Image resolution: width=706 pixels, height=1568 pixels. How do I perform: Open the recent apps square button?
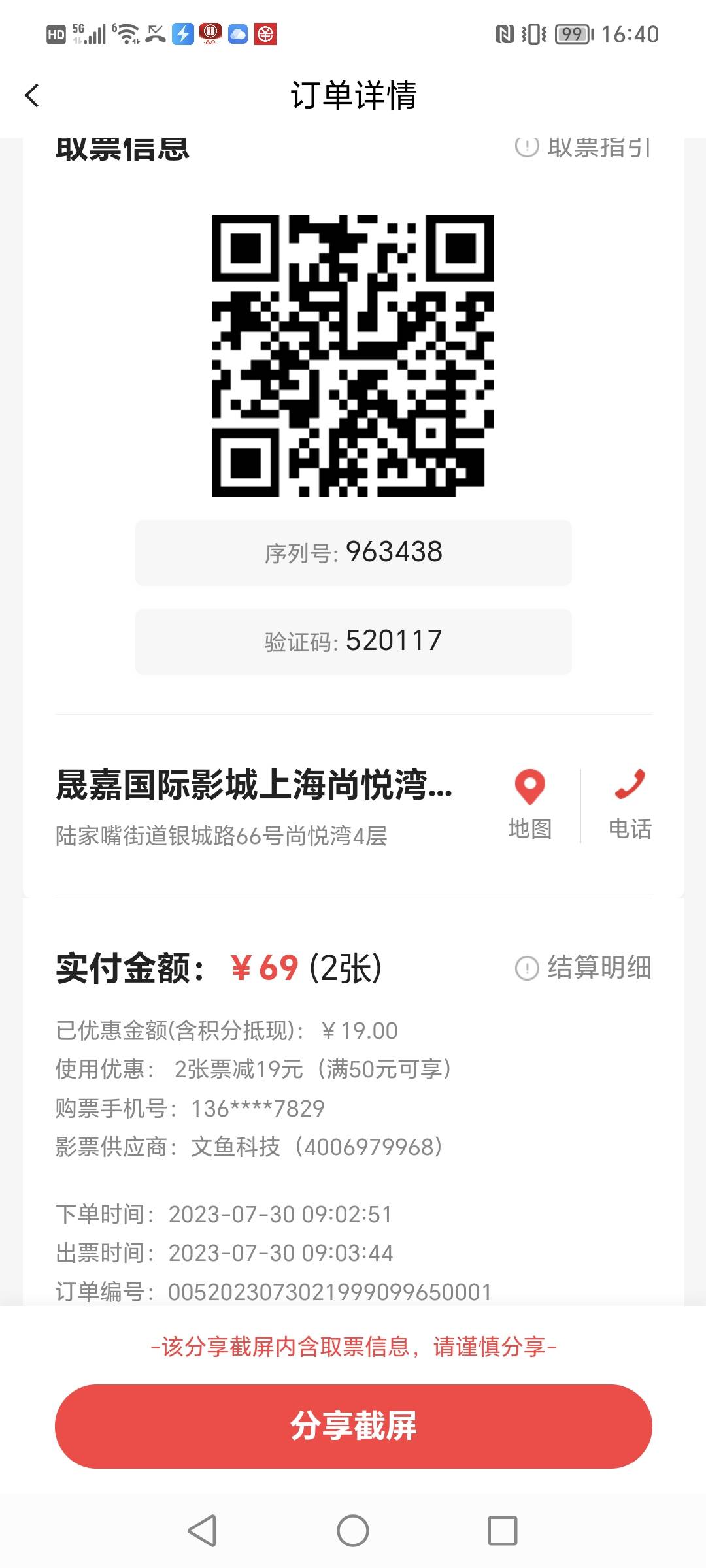(503, 1531)
